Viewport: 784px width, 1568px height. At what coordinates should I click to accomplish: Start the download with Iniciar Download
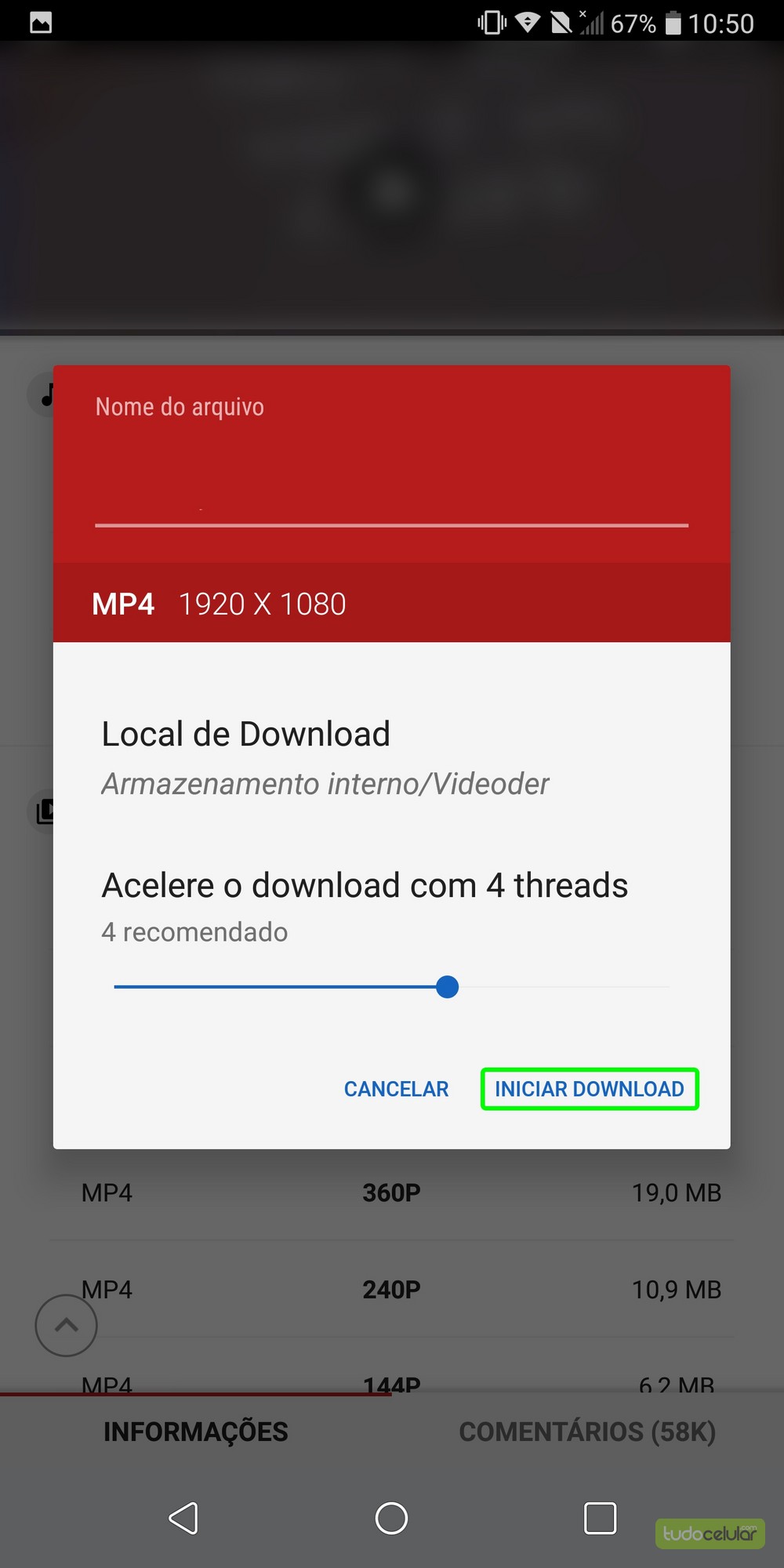590,1089
